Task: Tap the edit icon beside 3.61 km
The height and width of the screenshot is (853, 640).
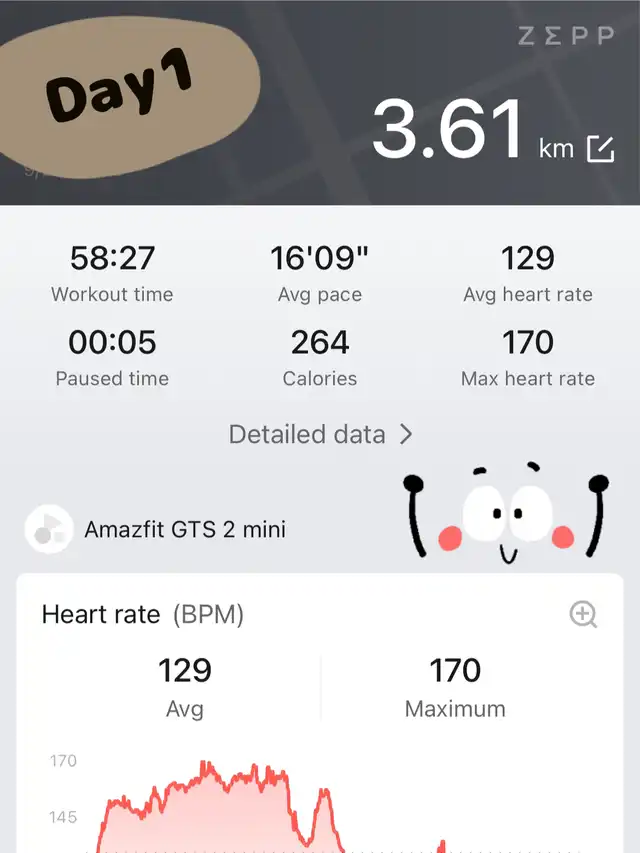Action: point(600,149)
